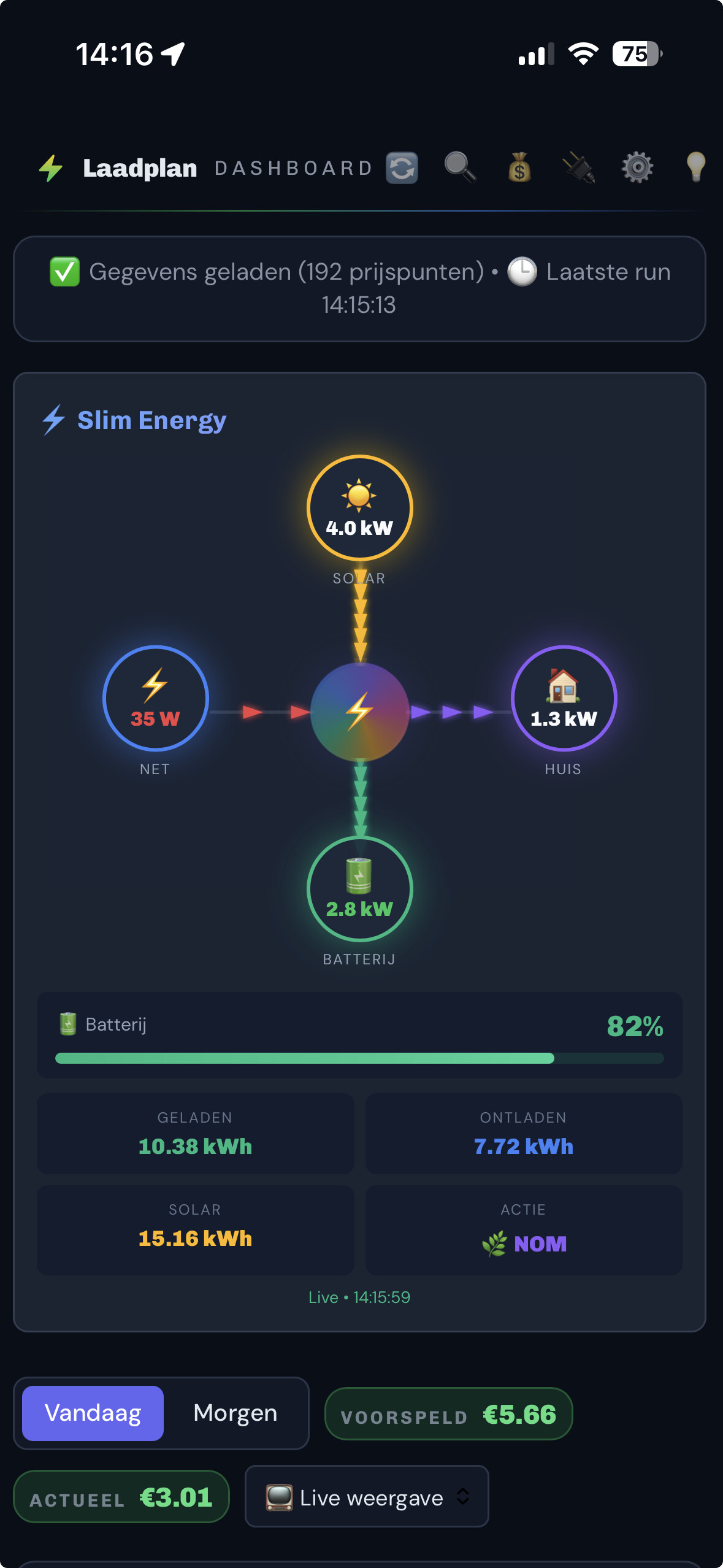Select the Vandaag tab
Screen dimensions: 723x1568
tap(93, 1413)
